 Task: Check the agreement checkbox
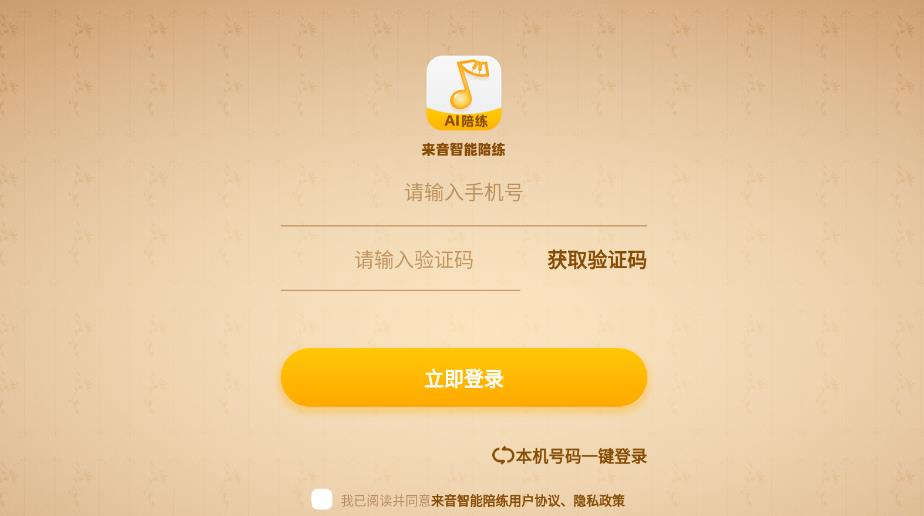[x=321, y=499]
